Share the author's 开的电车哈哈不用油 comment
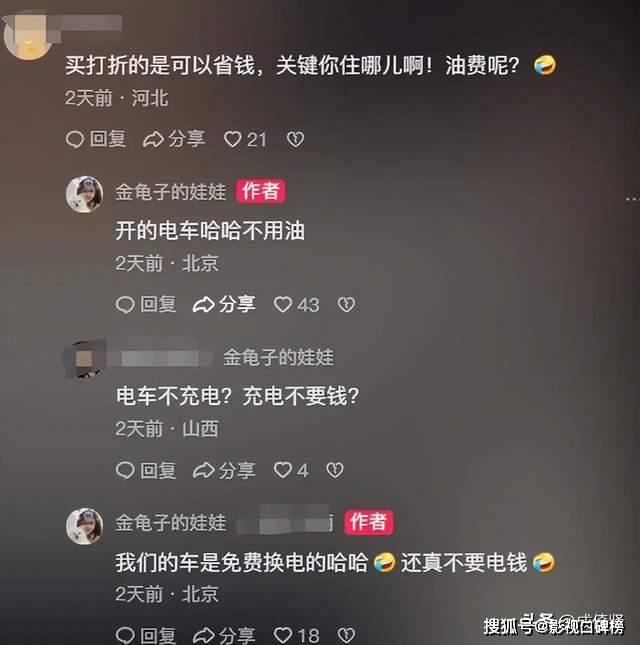 224,304
